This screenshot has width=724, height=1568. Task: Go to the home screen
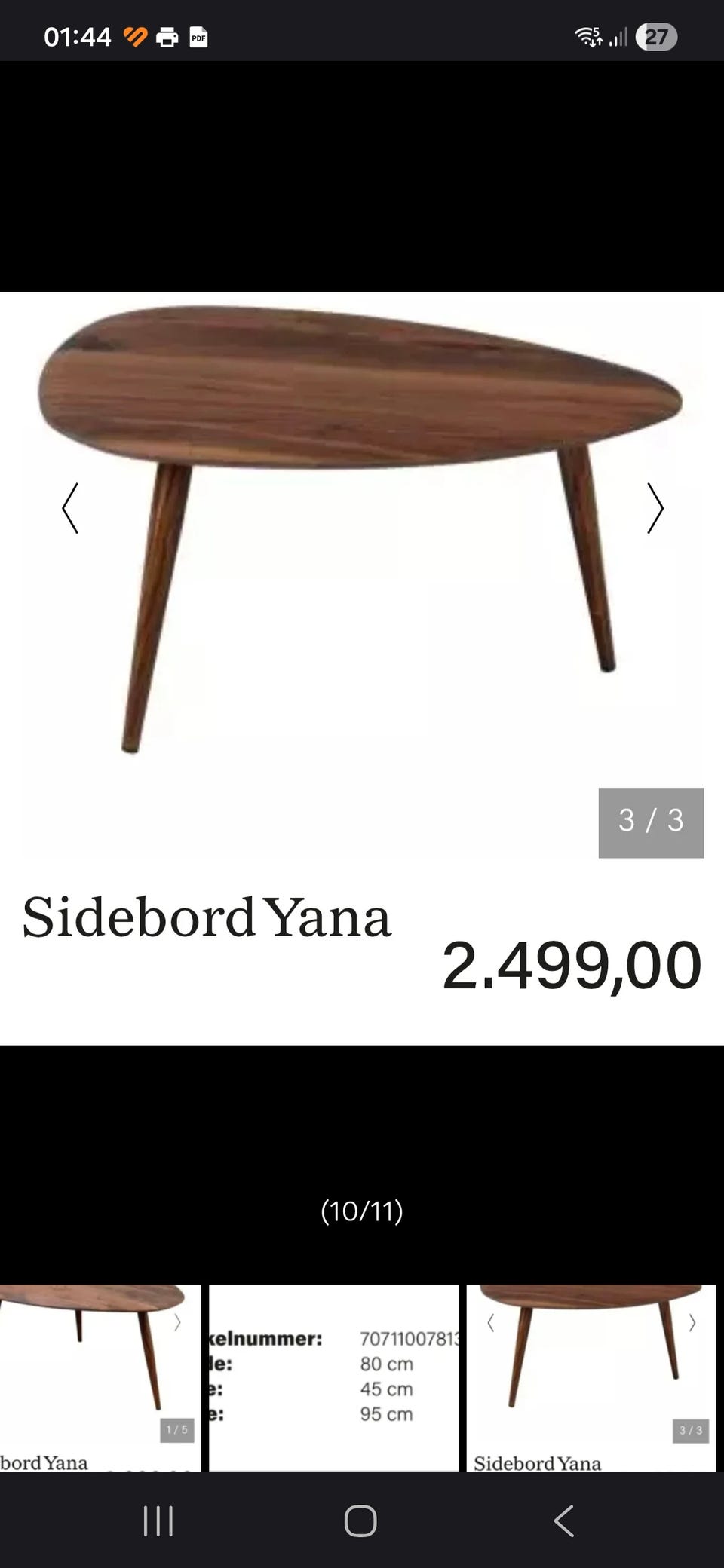360,1521
